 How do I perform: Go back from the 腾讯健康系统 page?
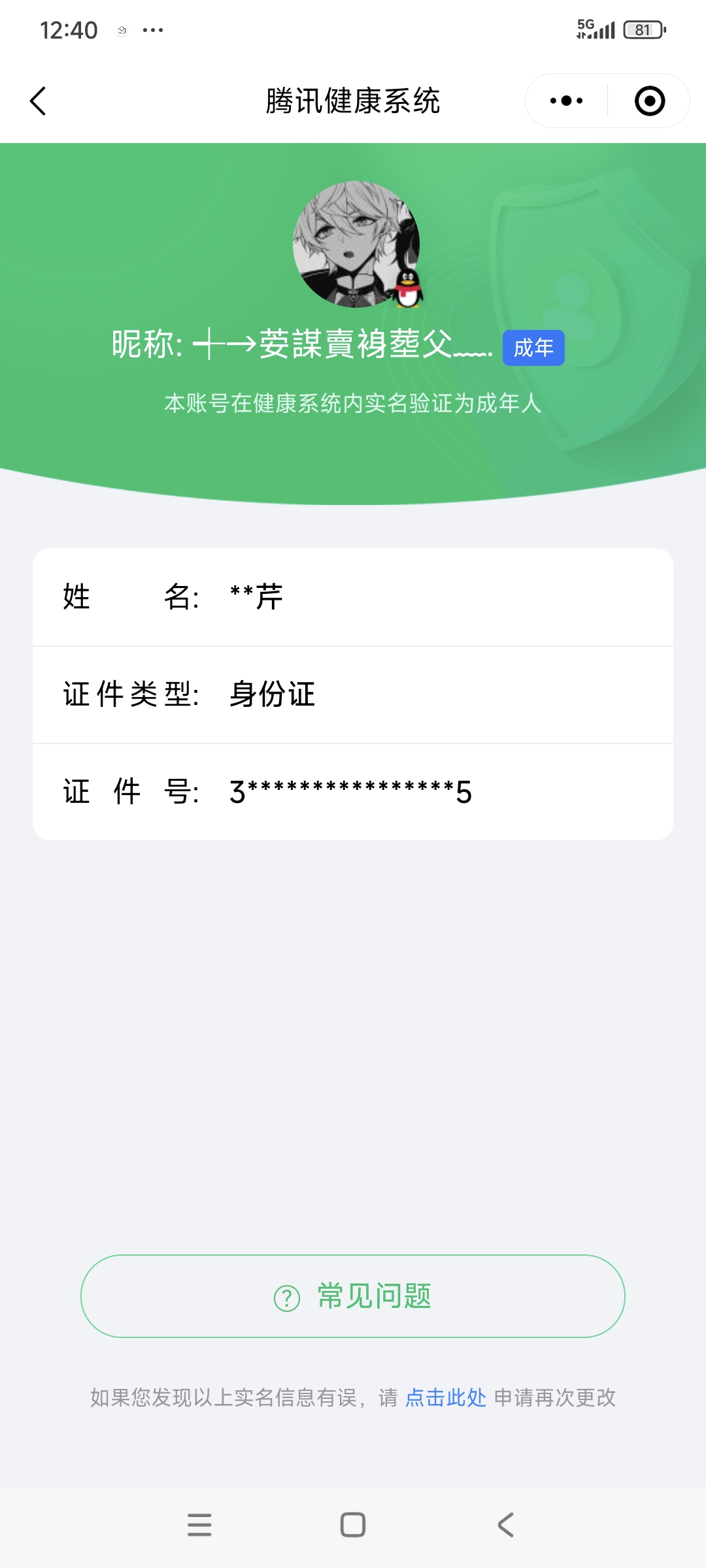pyautogui.click(x=39, y=101)
